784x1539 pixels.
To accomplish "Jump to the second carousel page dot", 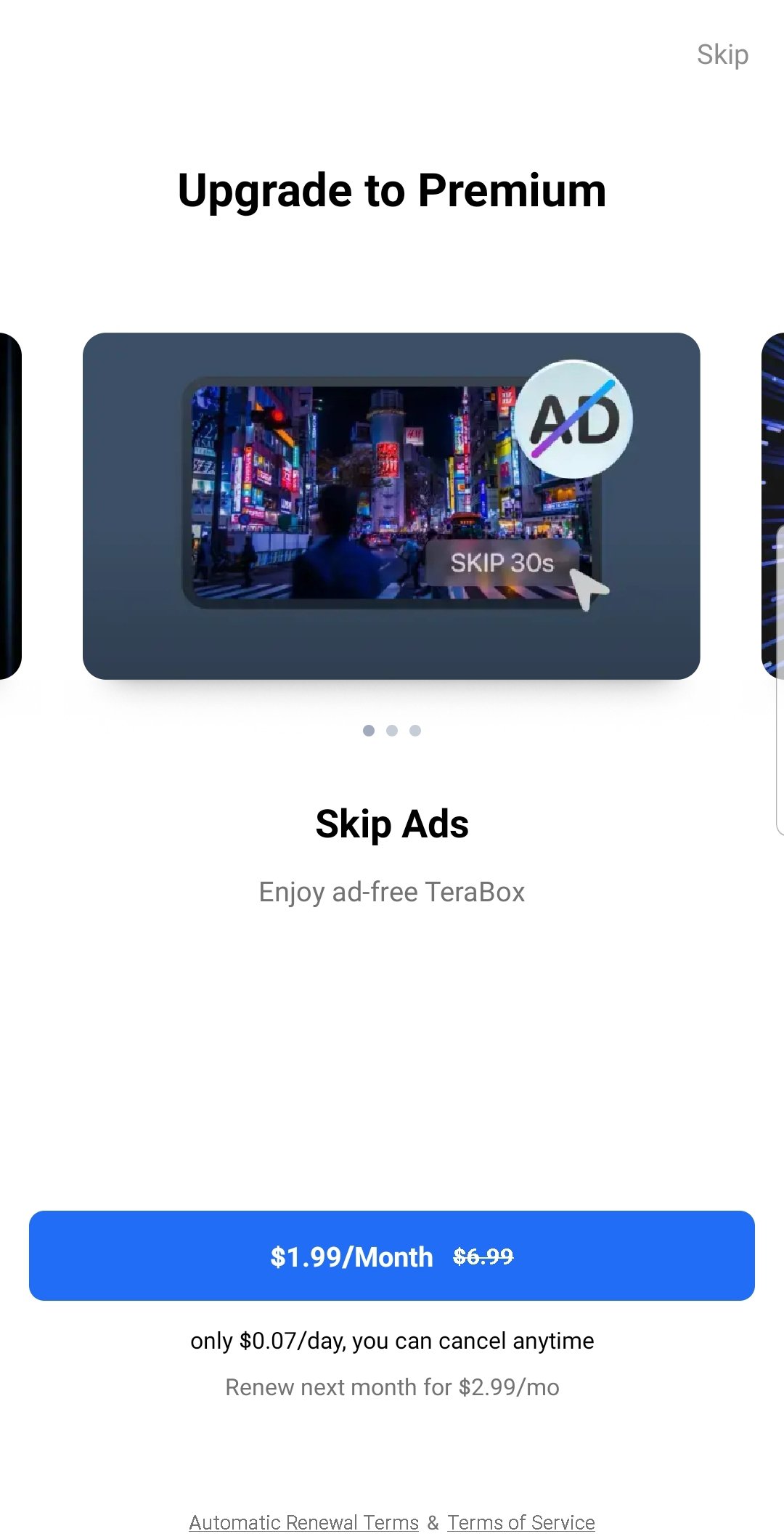I will coord(392,731).
